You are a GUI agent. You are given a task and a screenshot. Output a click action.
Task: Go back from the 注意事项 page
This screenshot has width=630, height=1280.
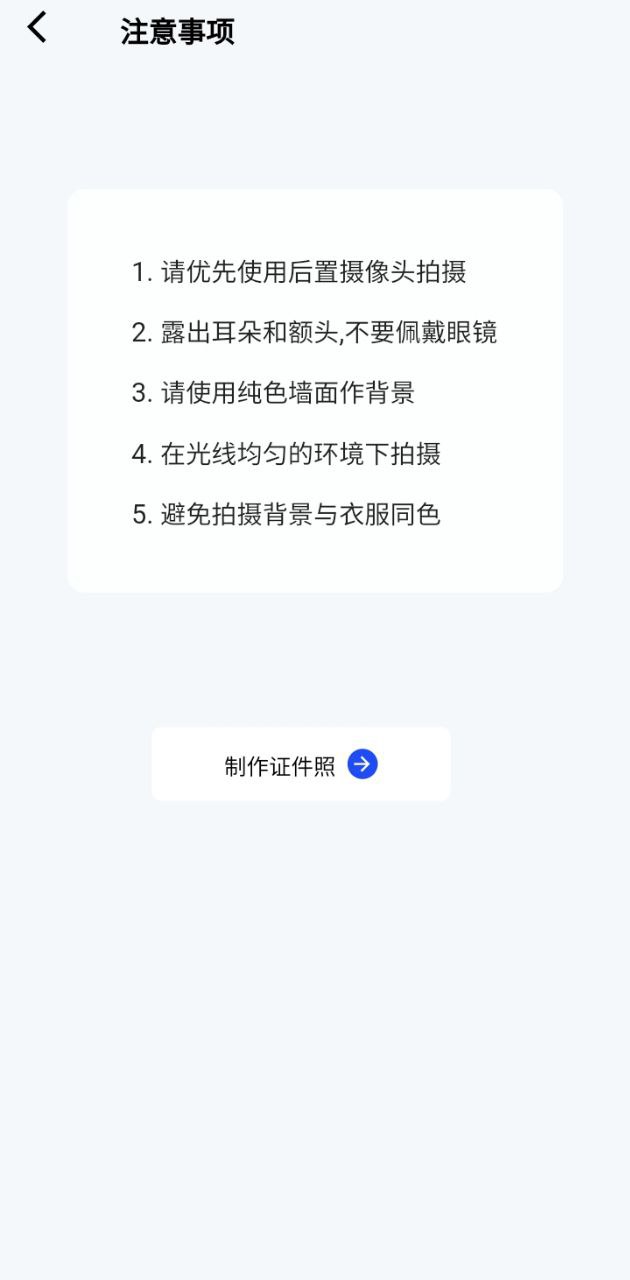tap(37, 28)
